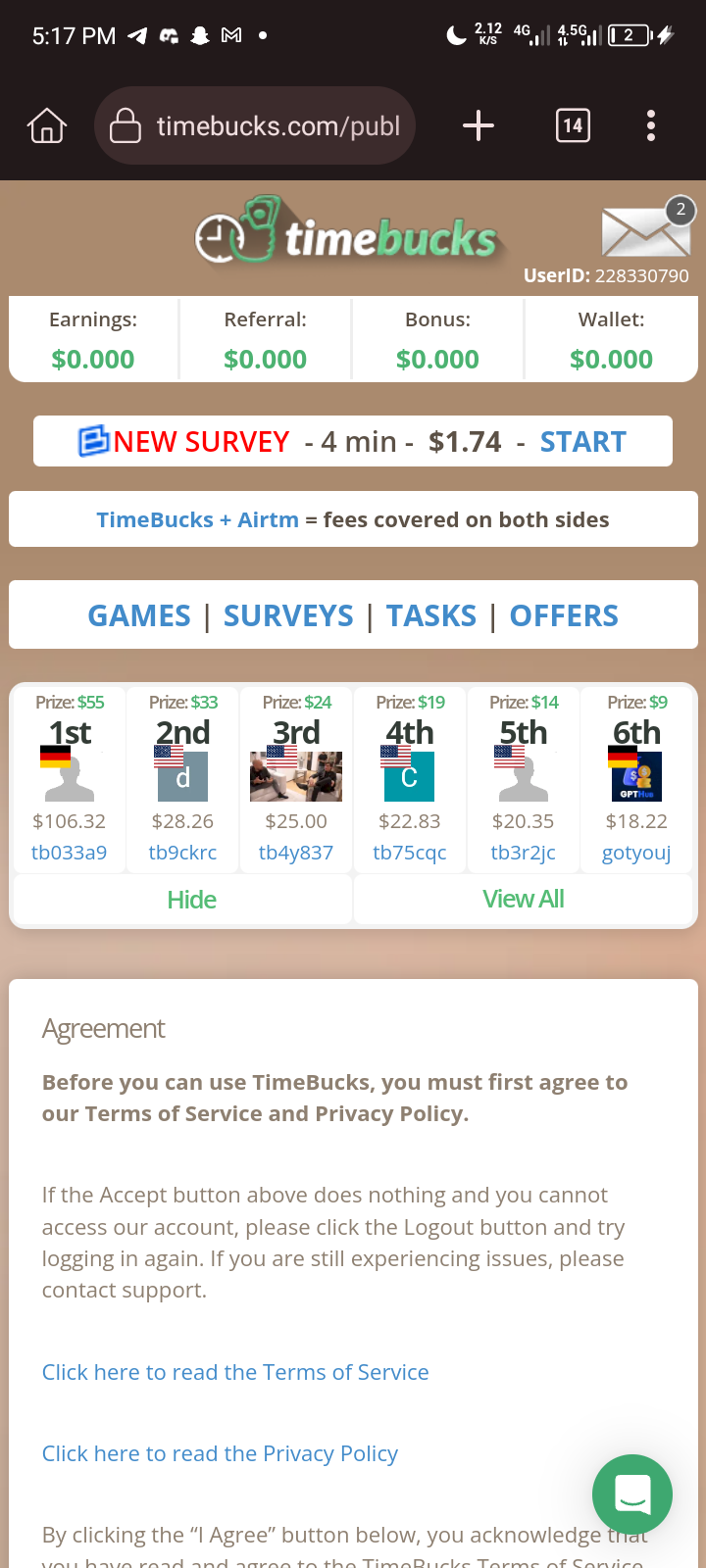Read the Terms of Service

235,1372
